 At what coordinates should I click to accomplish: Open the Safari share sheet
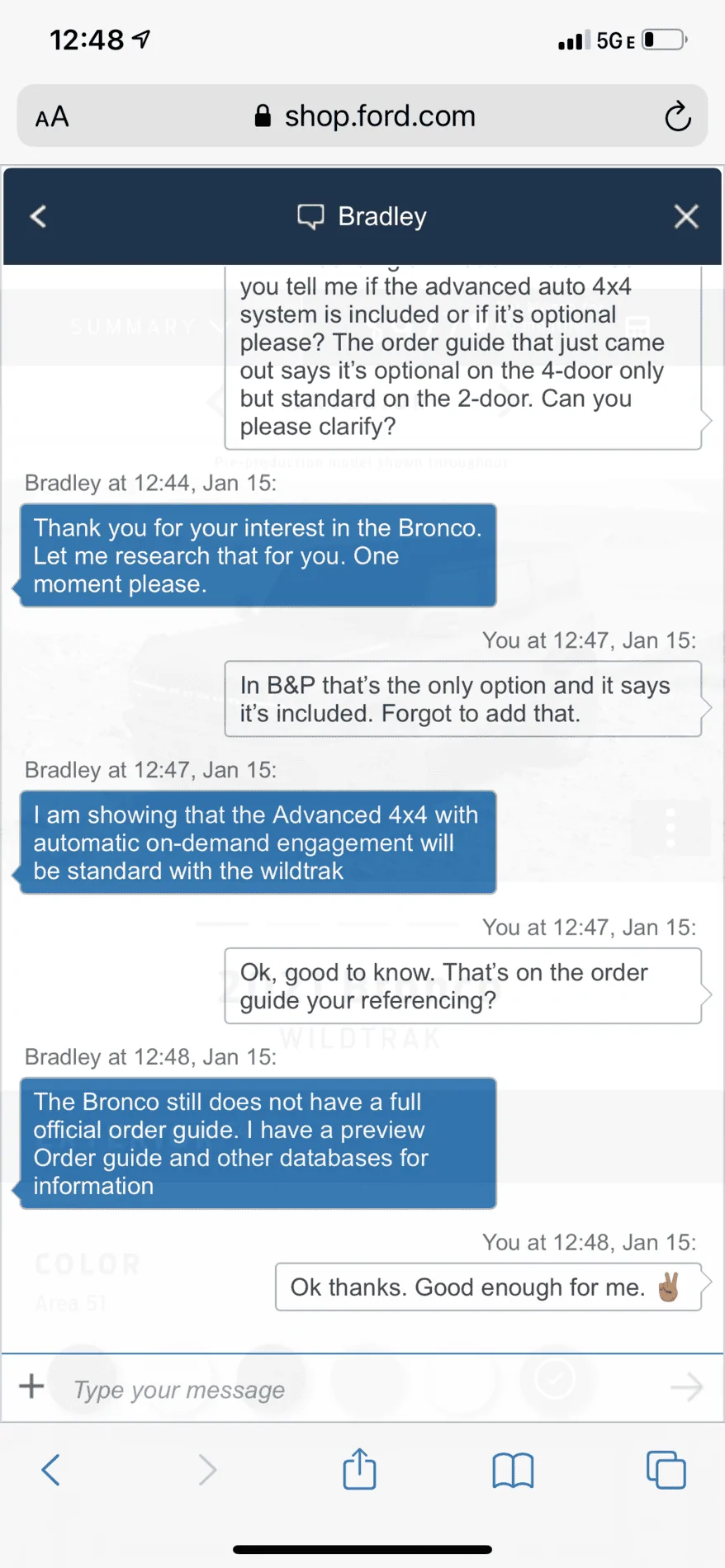(x=359, y=1468)
